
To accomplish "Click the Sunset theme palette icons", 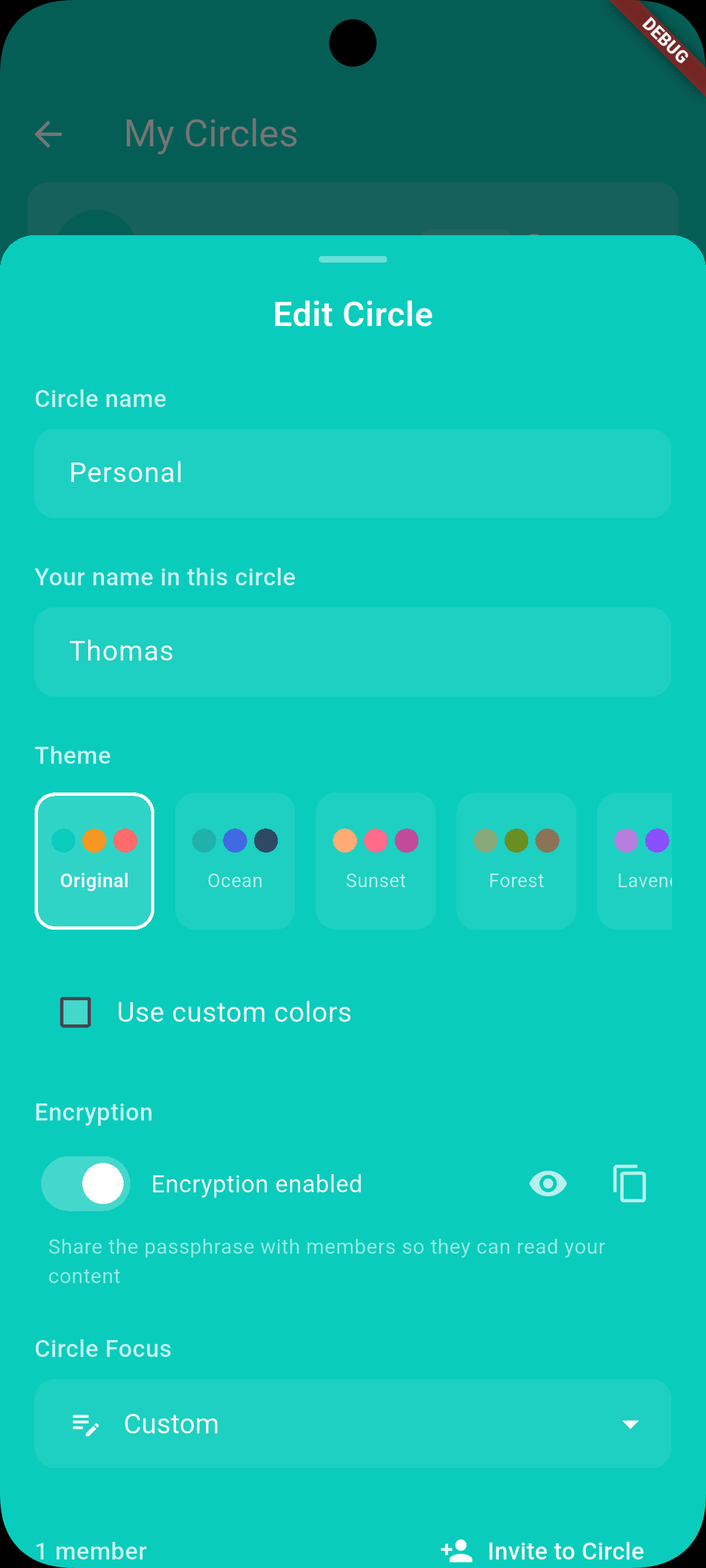I will click(375, 841).
